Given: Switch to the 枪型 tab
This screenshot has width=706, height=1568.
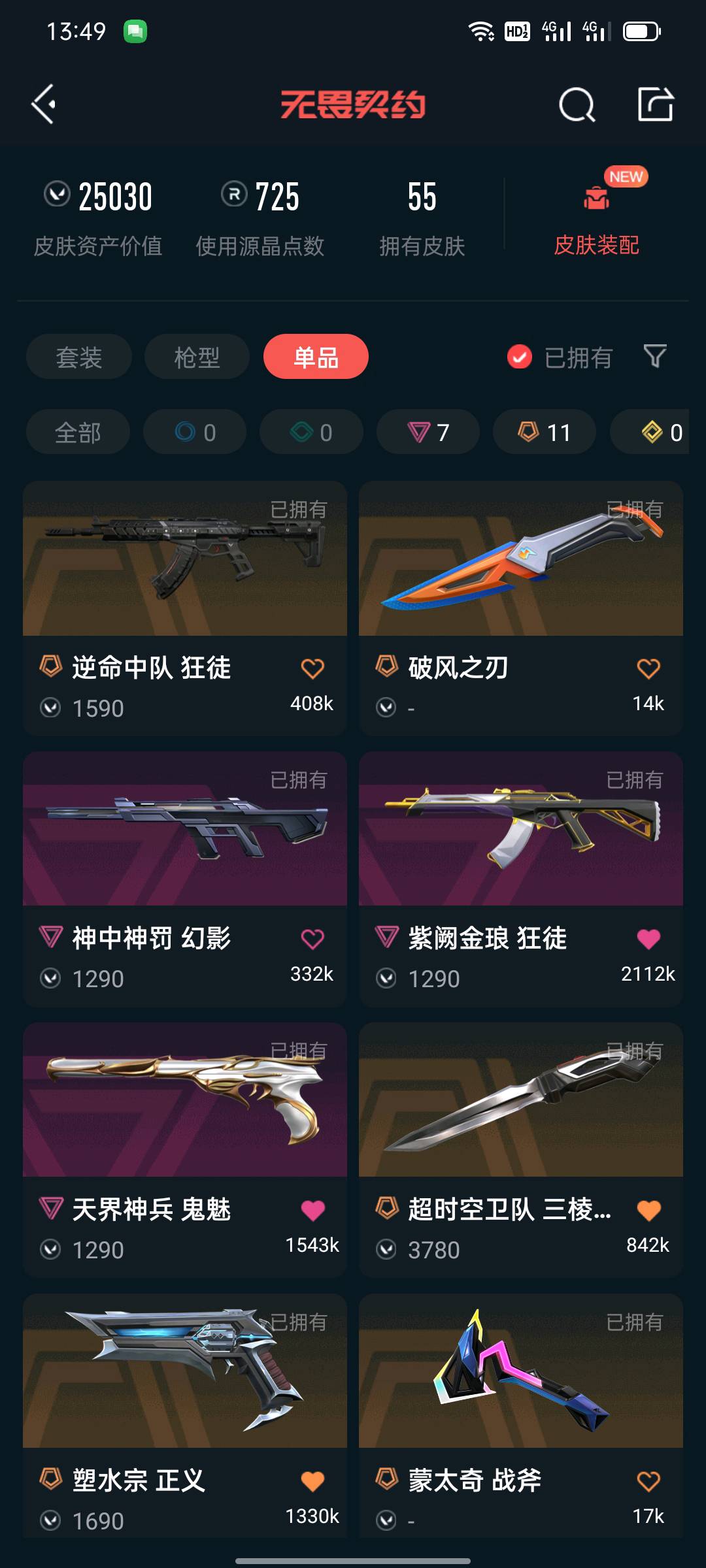Looking at the screenshot, I should tap(197, 357).
